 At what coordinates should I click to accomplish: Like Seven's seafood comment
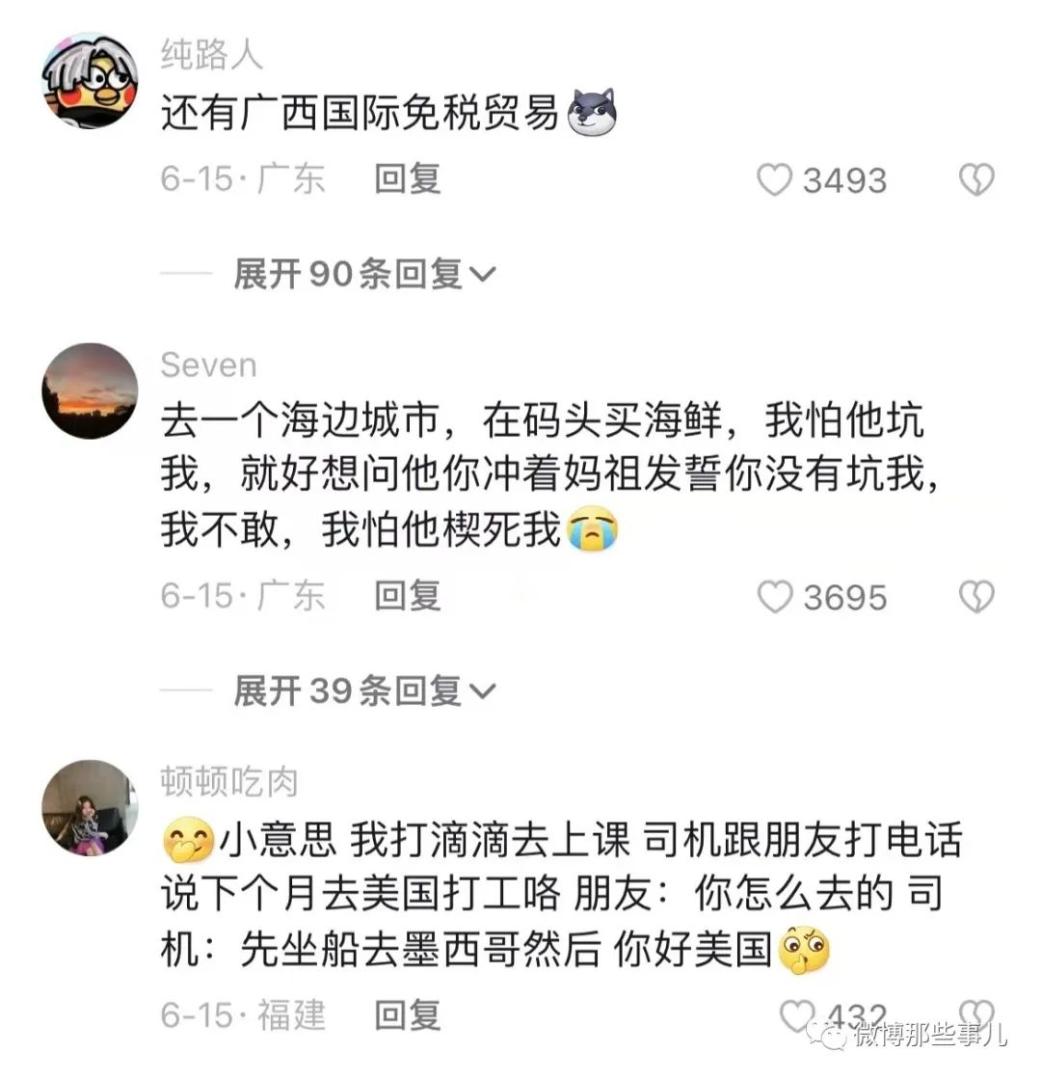pyautogui.click(x=775, y=597)
